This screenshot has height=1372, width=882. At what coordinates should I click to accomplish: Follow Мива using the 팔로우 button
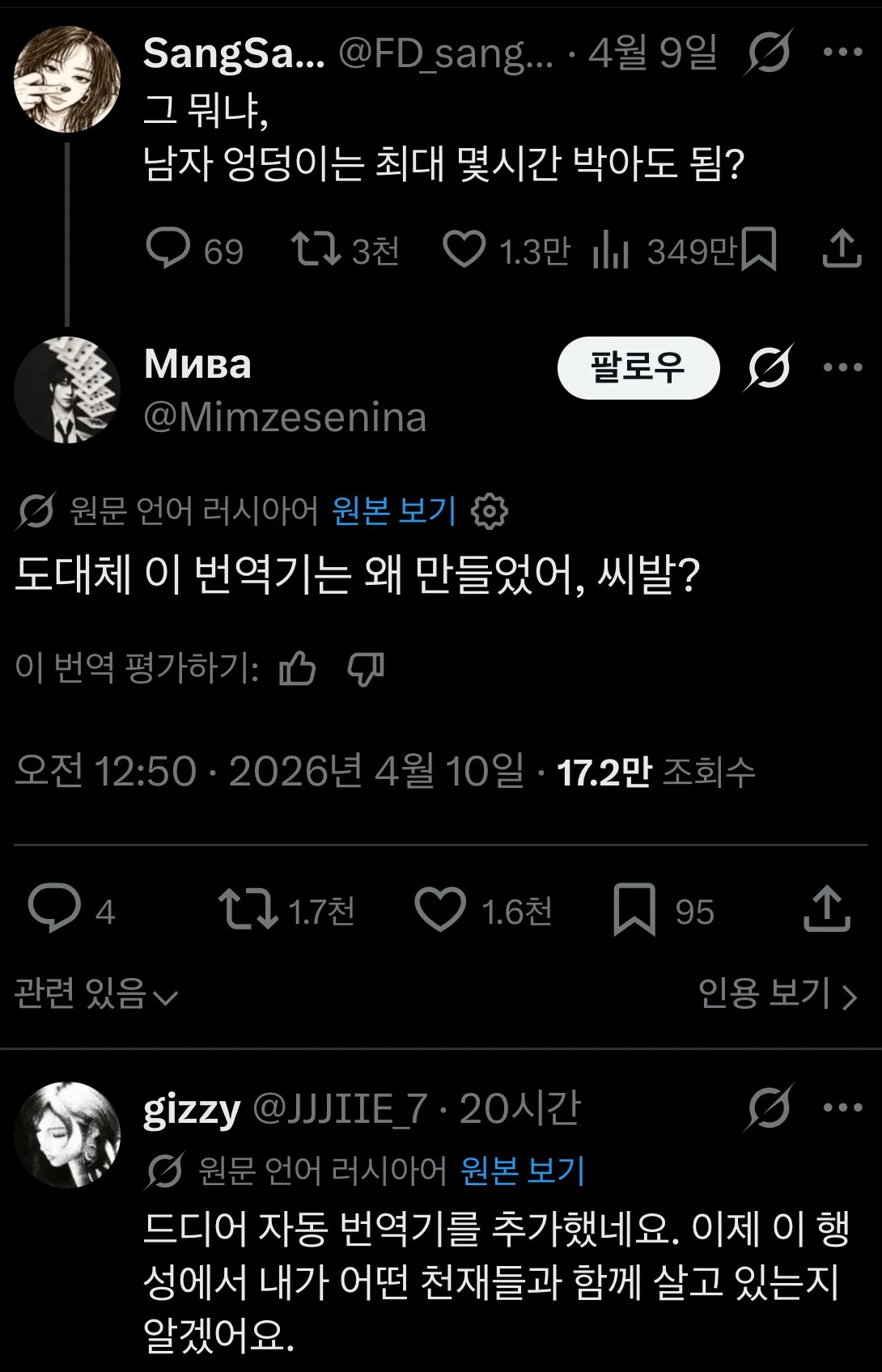coord(638,368)
